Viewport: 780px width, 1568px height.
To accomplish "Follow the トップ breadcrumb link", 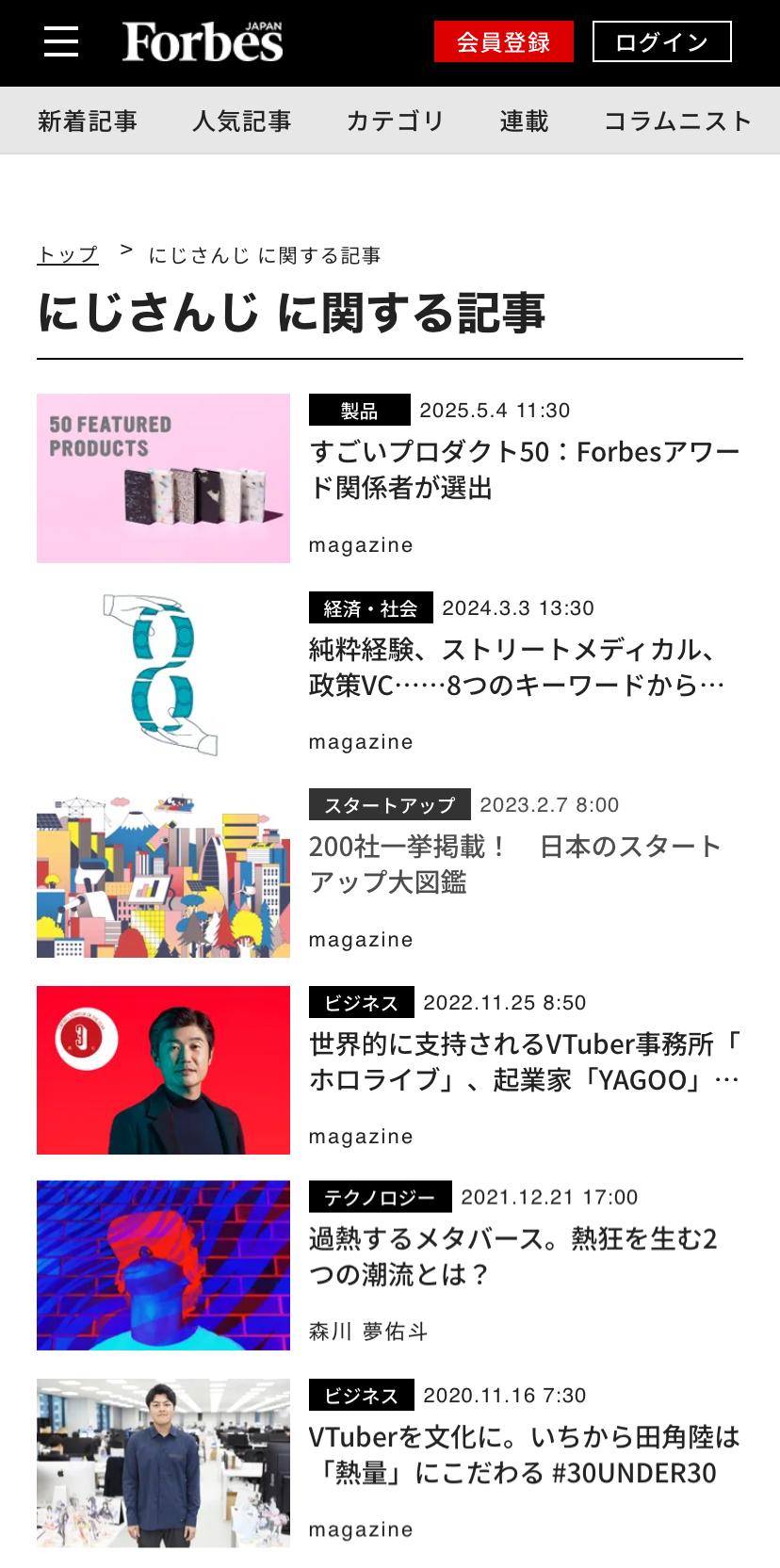I will (x=67, y=255).
